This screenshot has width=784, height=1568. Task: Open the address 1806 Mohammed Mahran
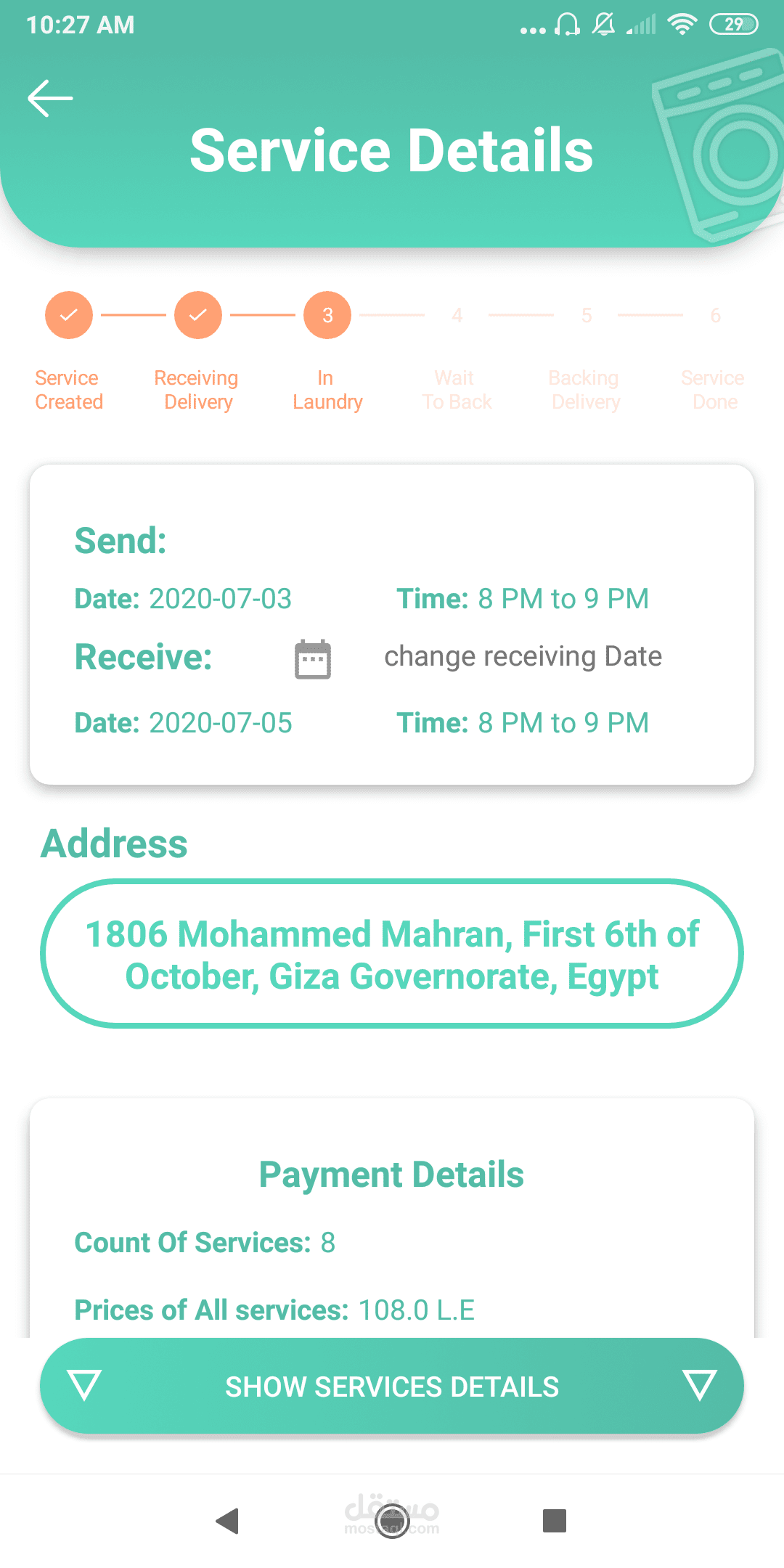[x=392, y=954]
